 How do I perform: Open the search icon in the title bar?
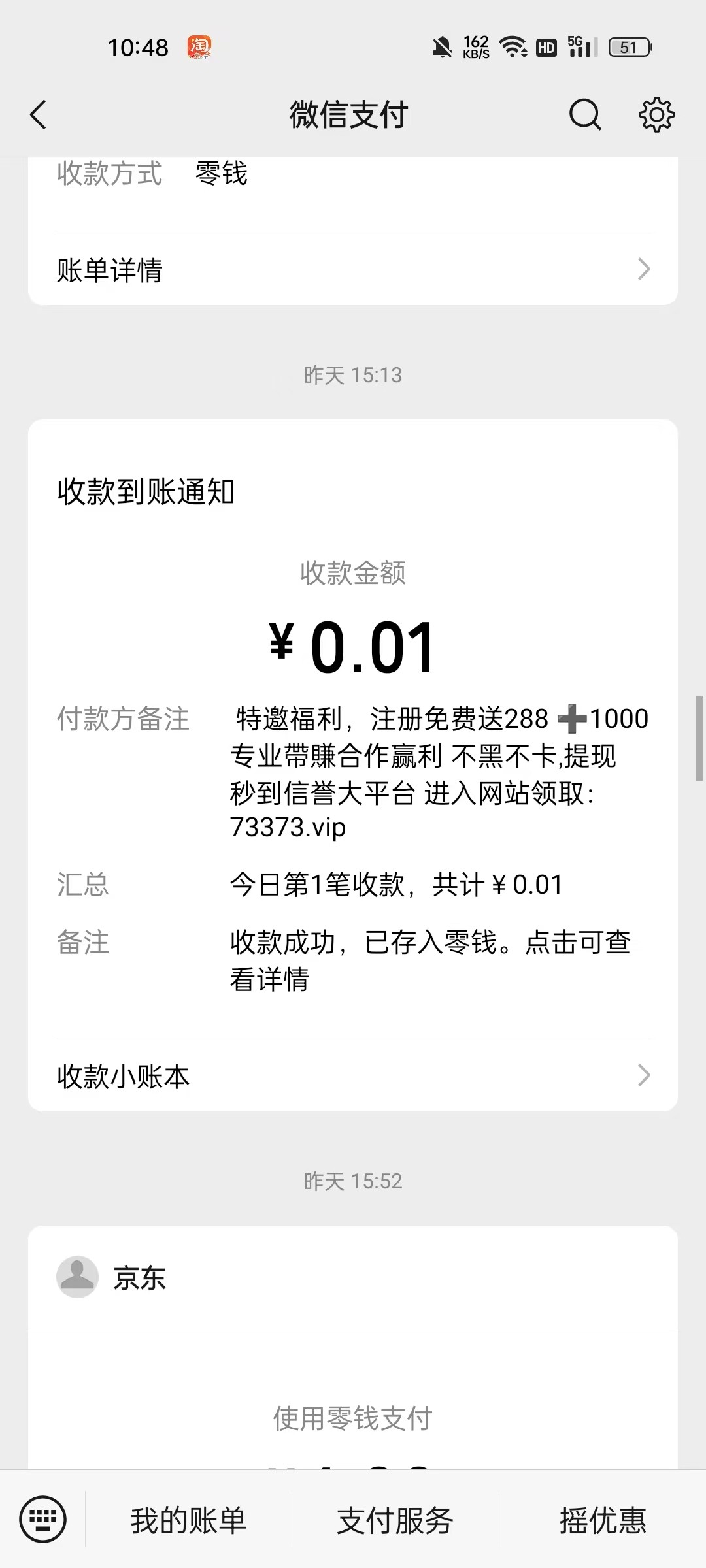[585, 114]
